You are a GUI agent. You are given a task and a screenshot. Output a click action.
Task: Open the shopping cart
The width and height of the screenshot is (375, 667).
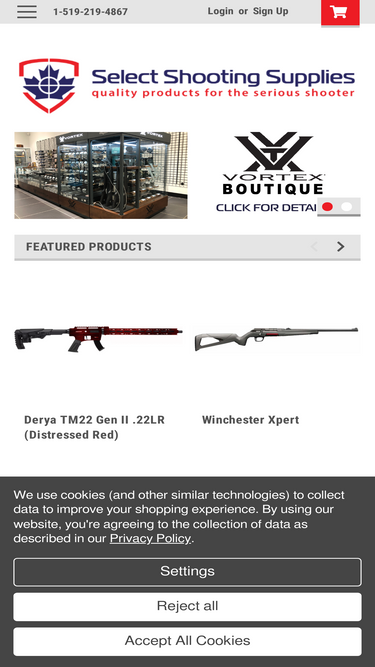(x=340, y=12)
